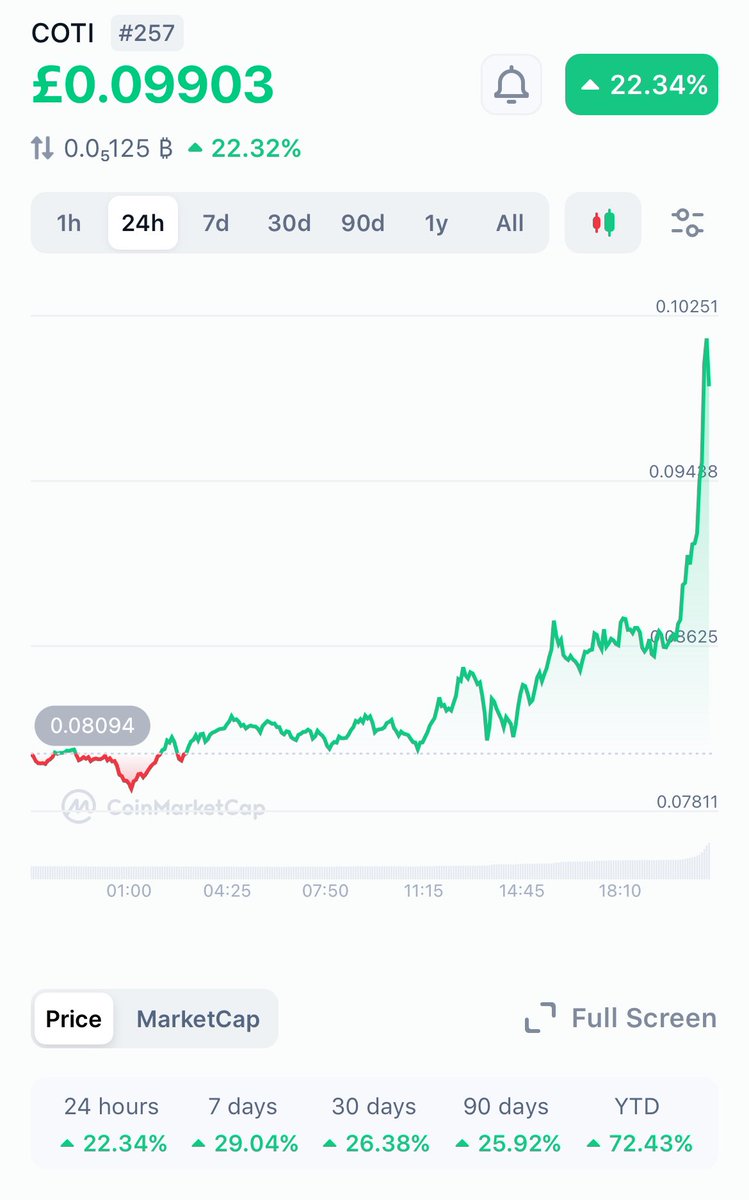The height and width of the screenshot is (1200, 749).
Task: Open chart settings sliders icon
Action: pyautogui.click(x=688, y=222)
